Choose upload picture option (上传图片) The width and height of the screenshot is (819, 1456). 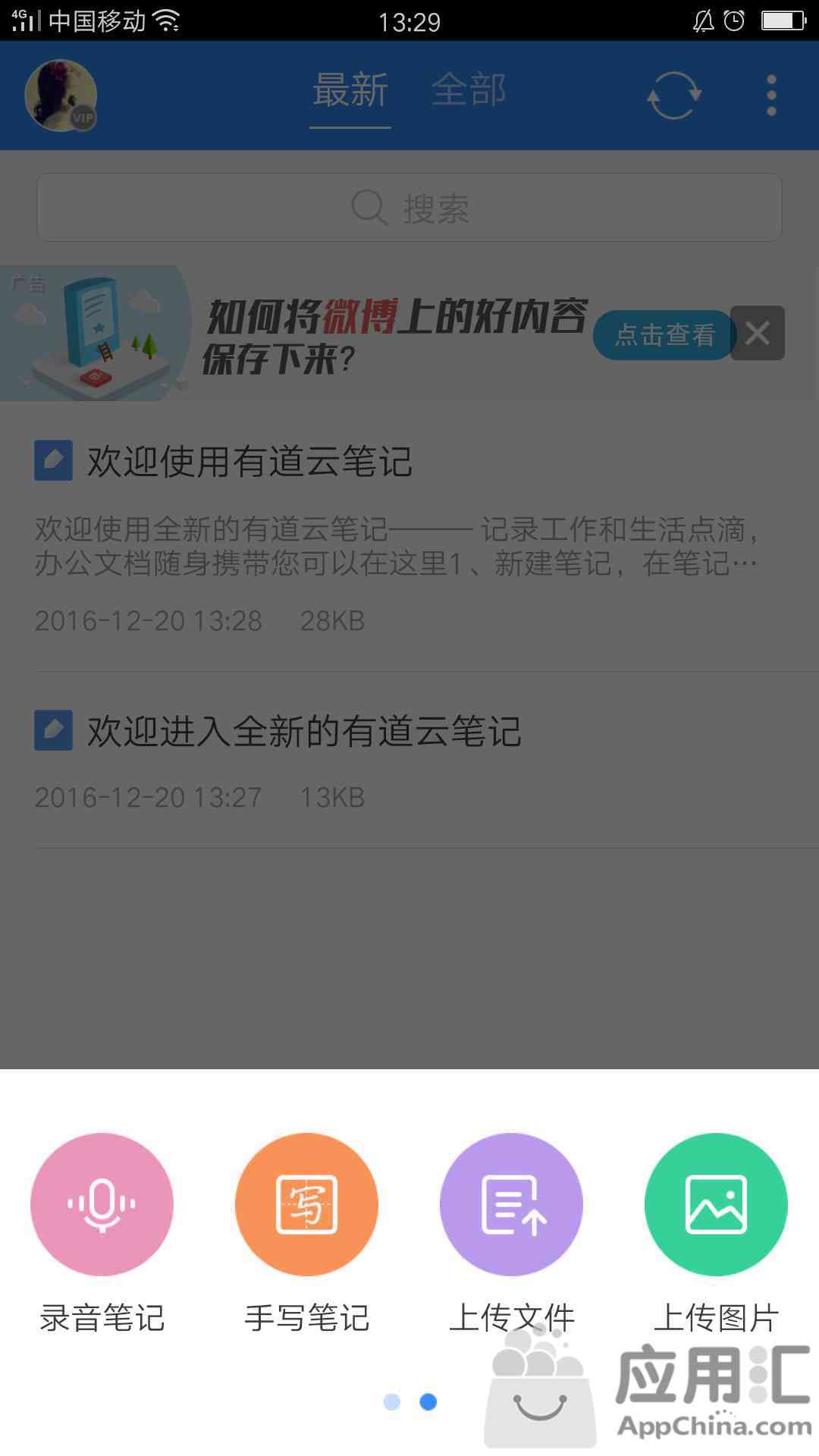tap(716, 1203)
